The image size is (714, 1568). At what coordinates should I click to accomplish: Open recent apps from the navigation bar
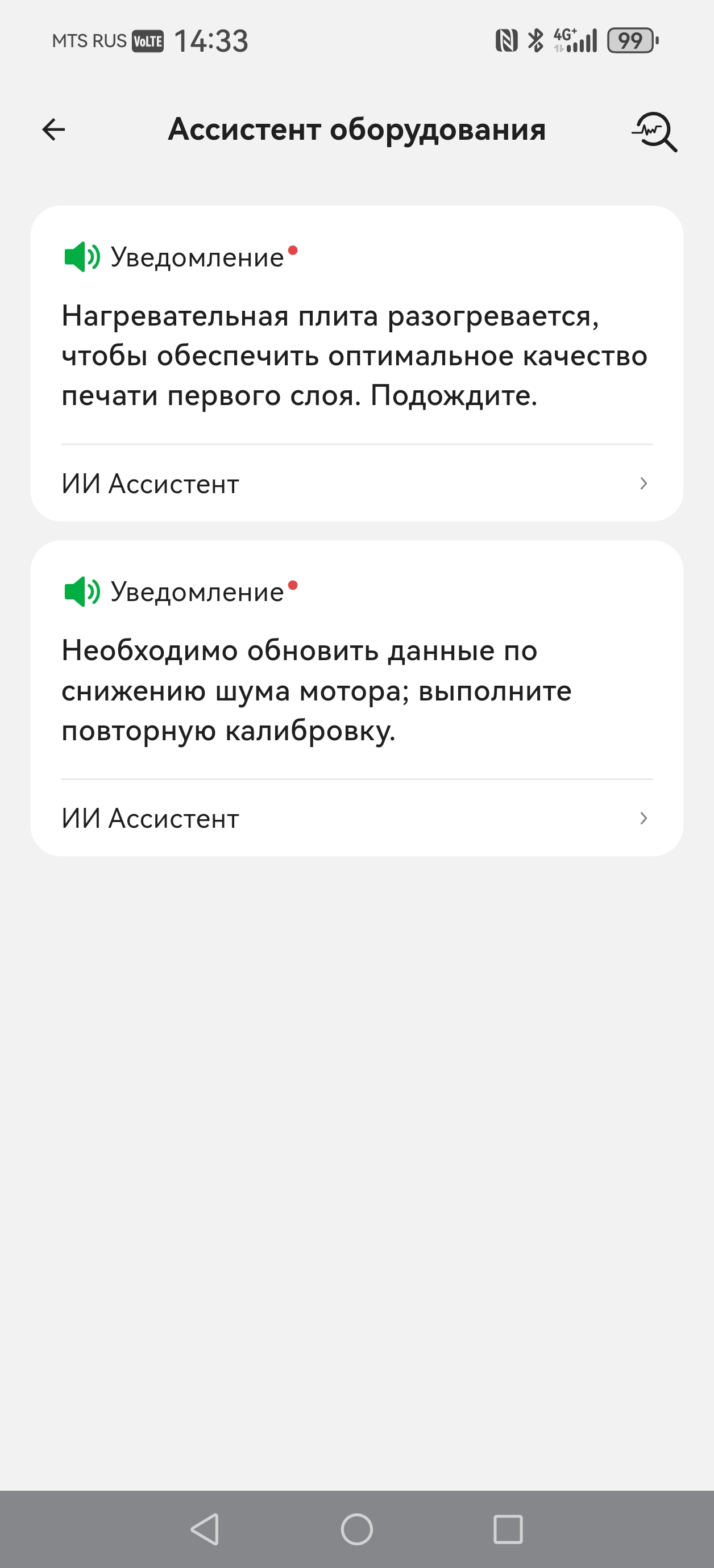tap(508, 1529)
